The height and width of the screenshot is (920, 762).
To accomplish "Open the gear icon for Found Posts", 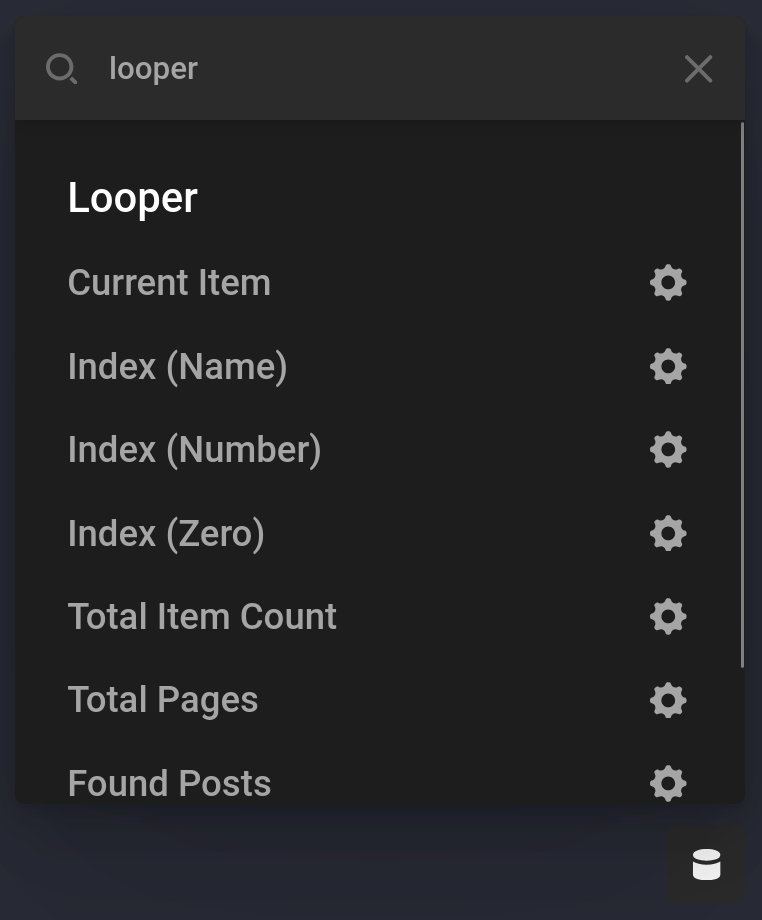I will coord(668,783).
